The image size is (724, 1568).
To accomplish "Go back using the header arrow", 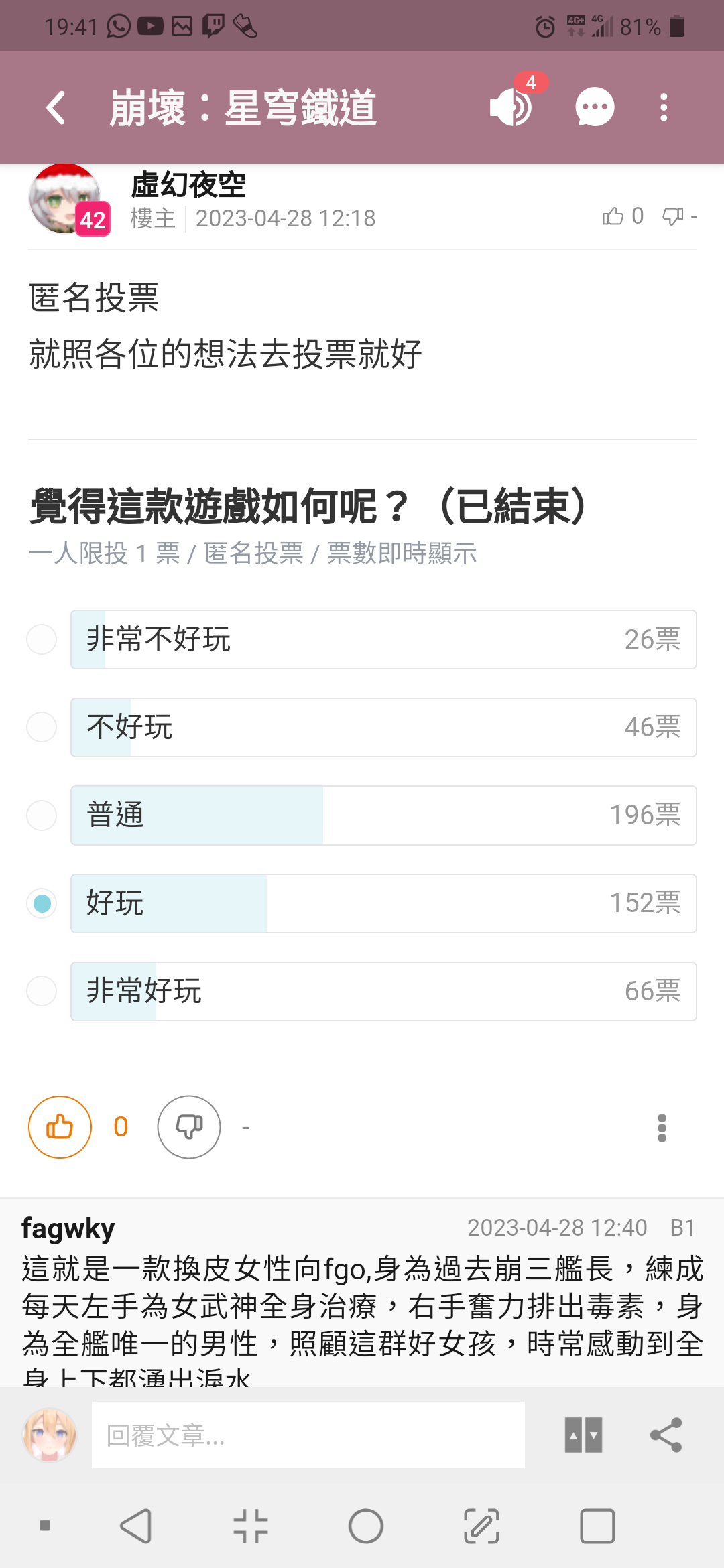I will [x=56, y=108].
